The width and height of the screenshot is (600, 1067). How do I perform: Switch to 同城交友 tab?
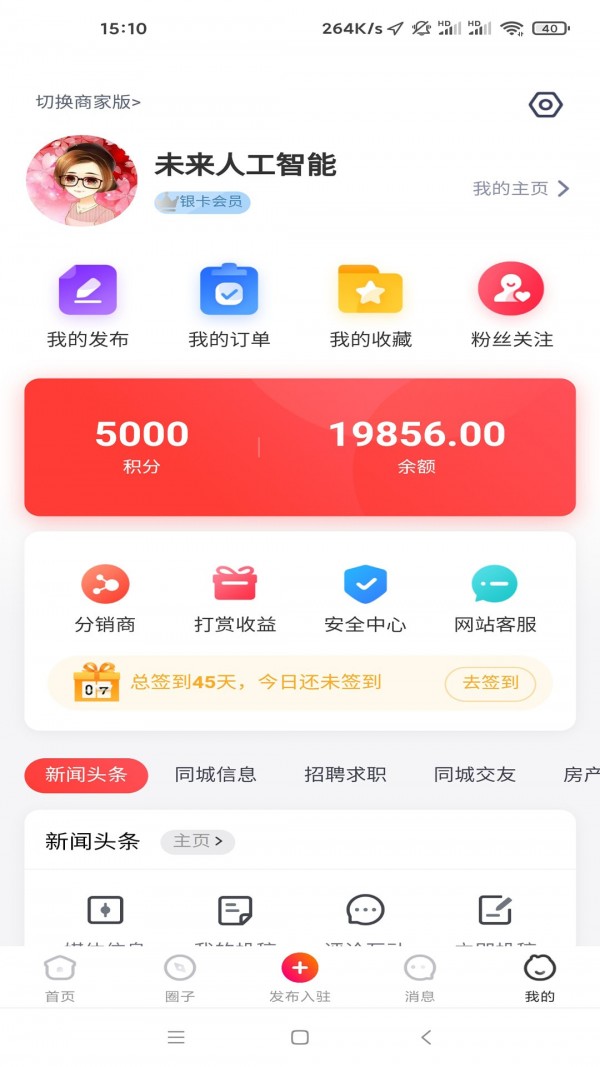[x=475, y=775]
